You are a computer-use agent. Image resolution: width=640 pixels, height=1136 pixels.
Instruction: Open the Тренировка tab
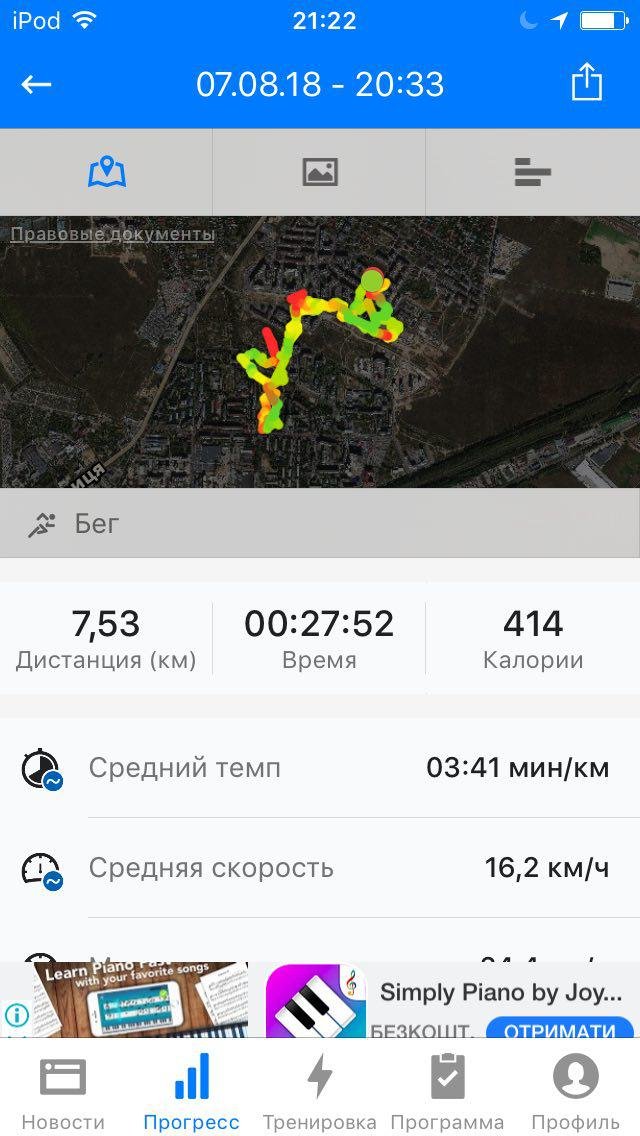pyautogui.click(x=319, y=1092)
